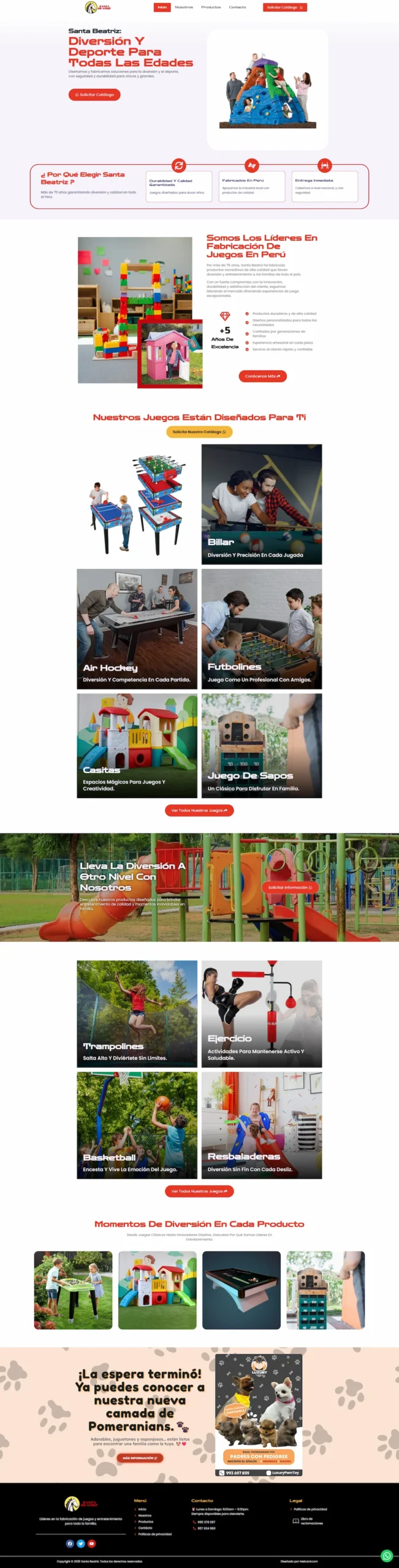Open the floating WhatsApp chat button
The image size is (399, 1568).
386,1555
